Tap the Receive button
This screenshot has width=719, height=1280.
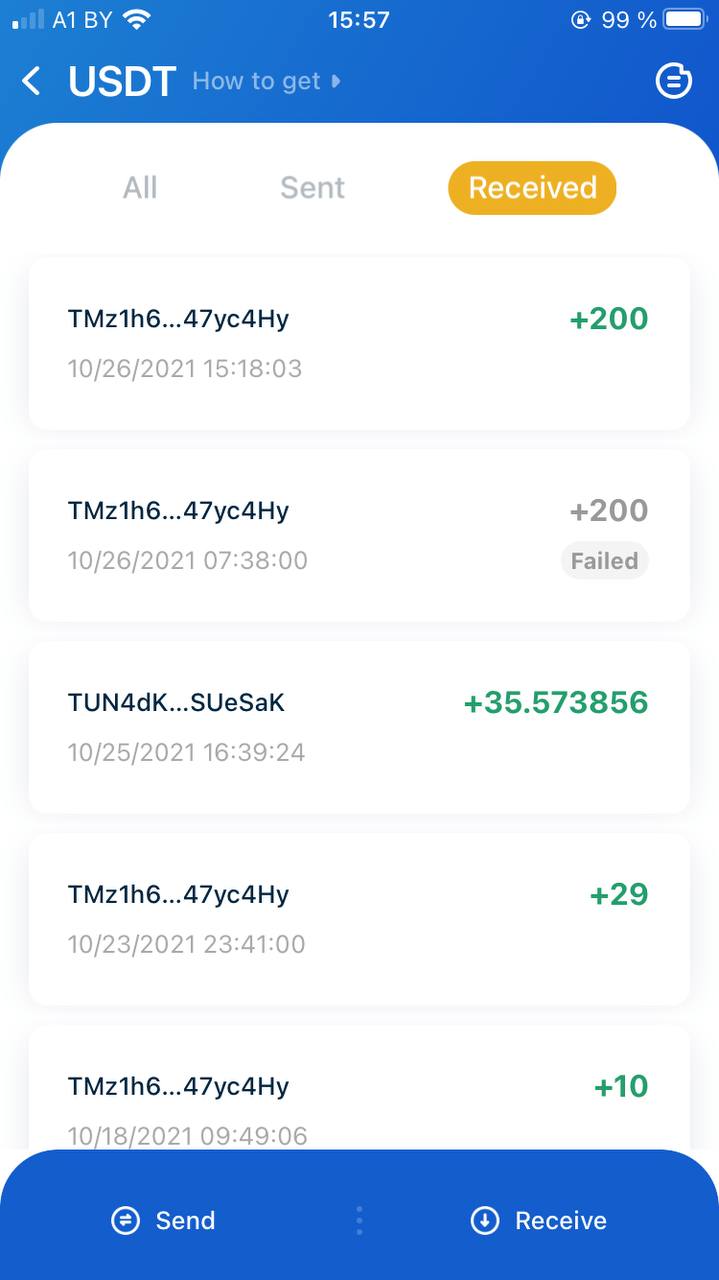pyautogui.click(x=538, y=1220)
